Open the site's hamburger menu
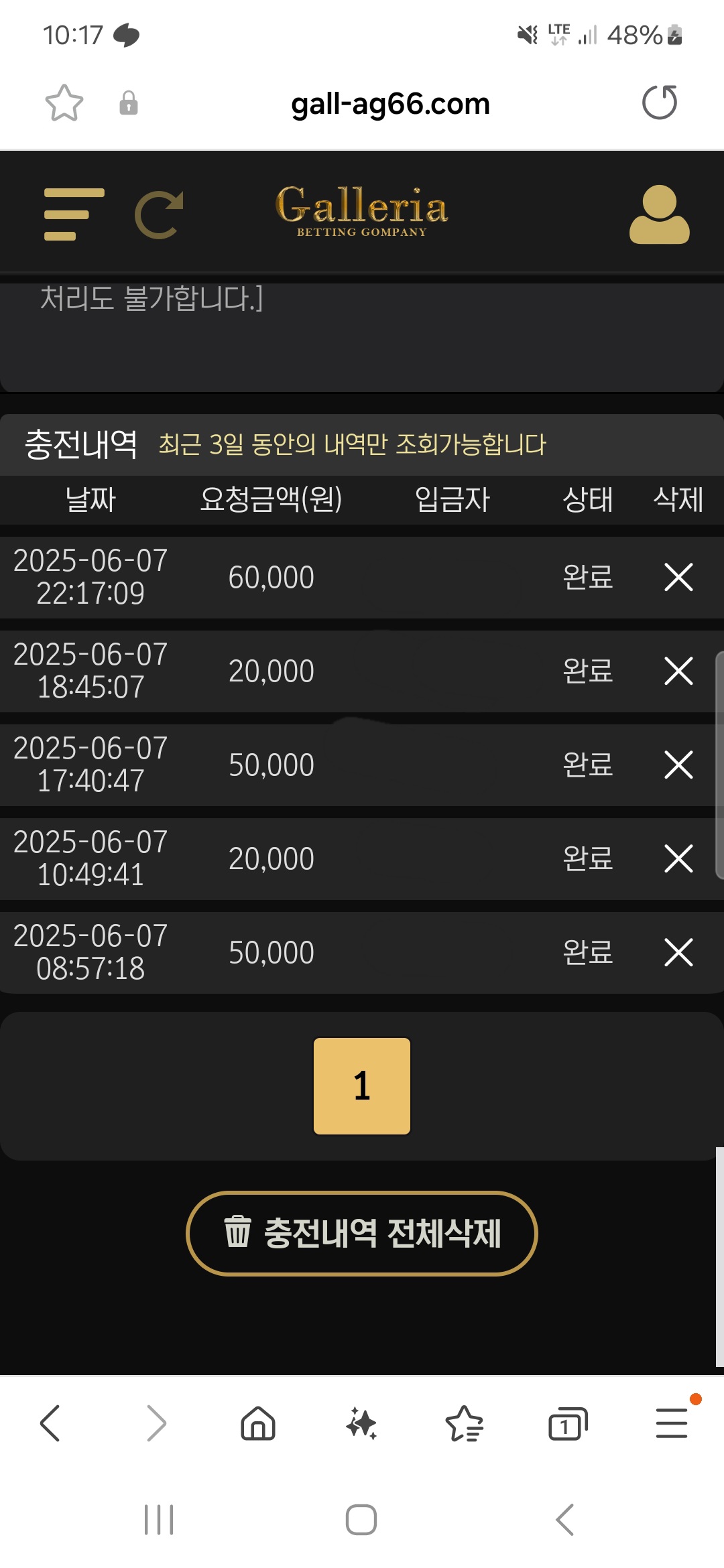 click(74, 214)
